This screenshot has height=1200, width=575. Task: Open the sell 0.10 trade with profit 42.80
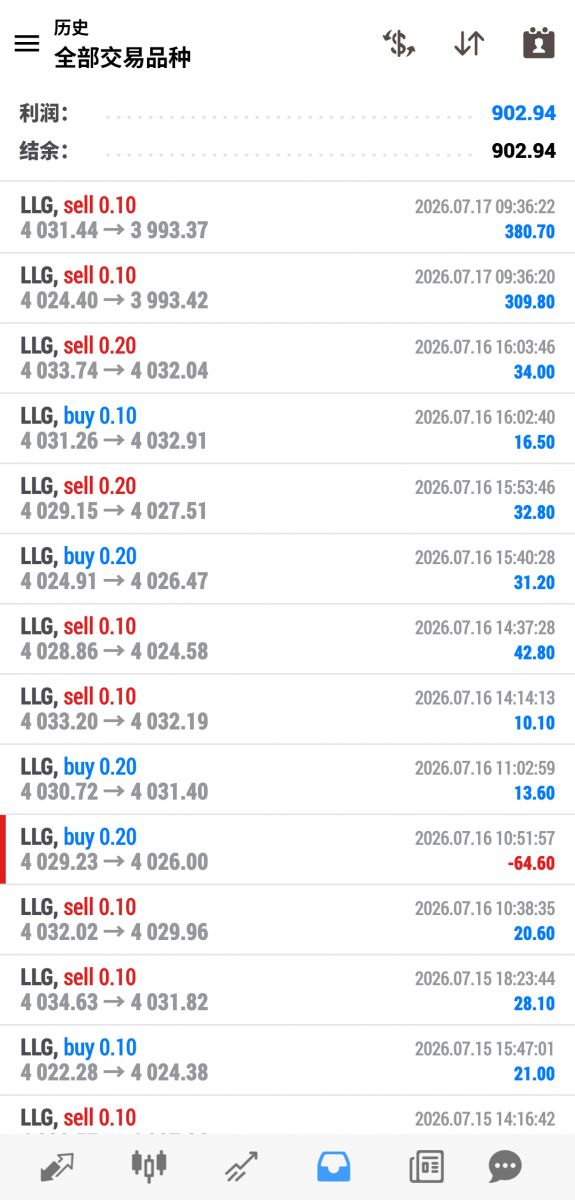[287, 639]
